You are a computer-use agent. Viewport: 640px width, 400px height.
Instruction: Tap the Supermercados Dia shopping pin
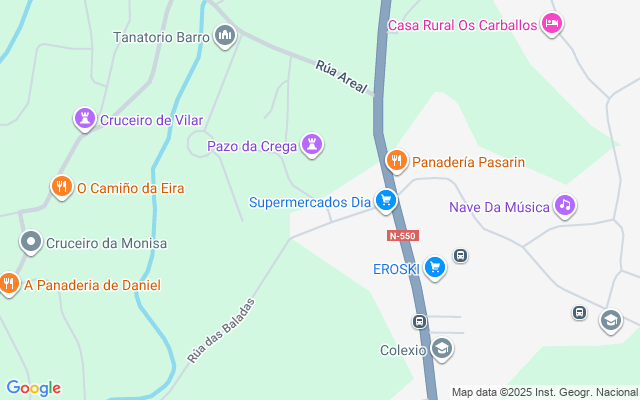[x=386, y=202]
